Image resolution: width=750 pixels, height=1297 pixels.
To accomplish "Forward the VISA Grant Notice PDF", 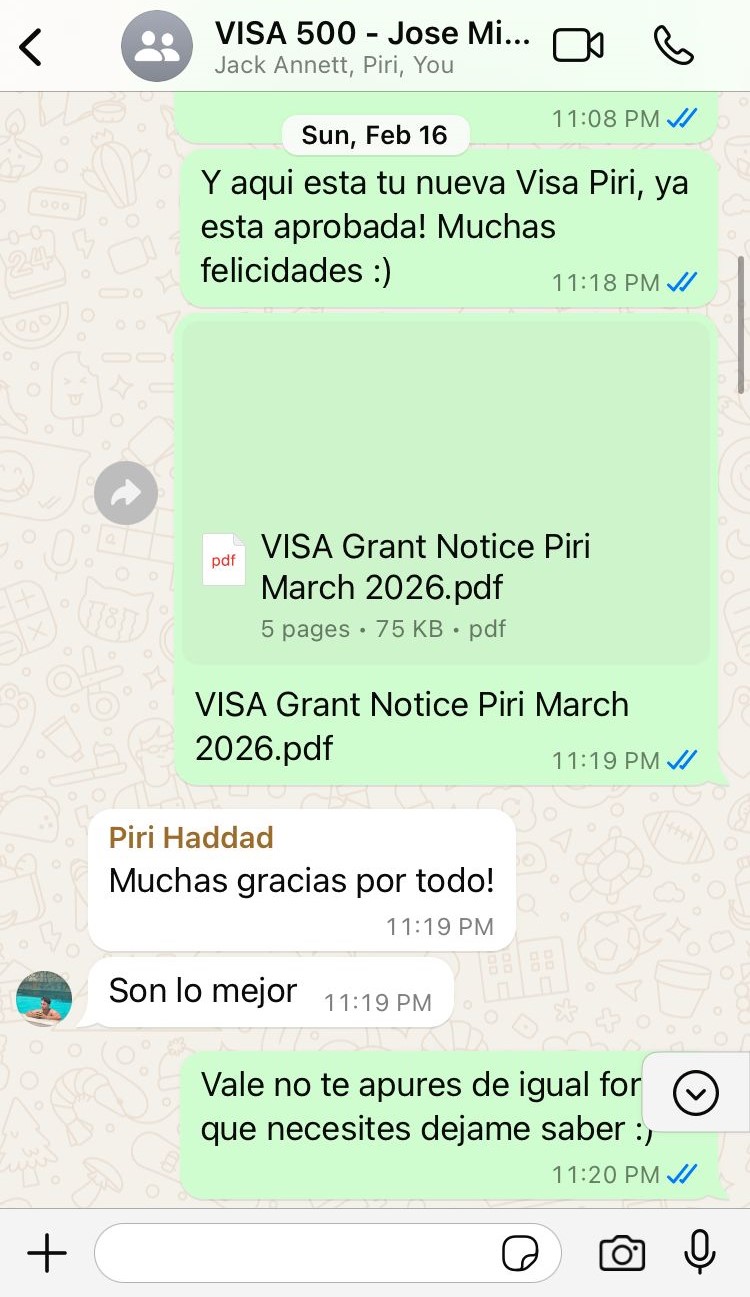I will [126, 493].
